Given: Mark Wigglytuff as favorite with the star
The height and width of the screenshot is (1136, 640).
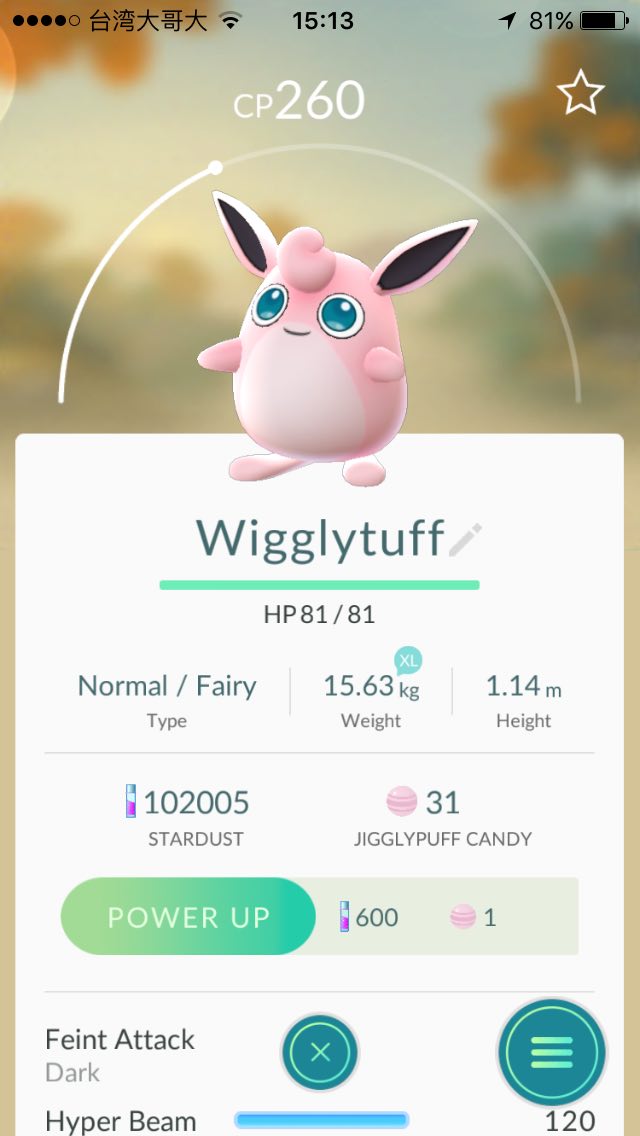Looking at the screenshot, I should (x=581, y=93).
